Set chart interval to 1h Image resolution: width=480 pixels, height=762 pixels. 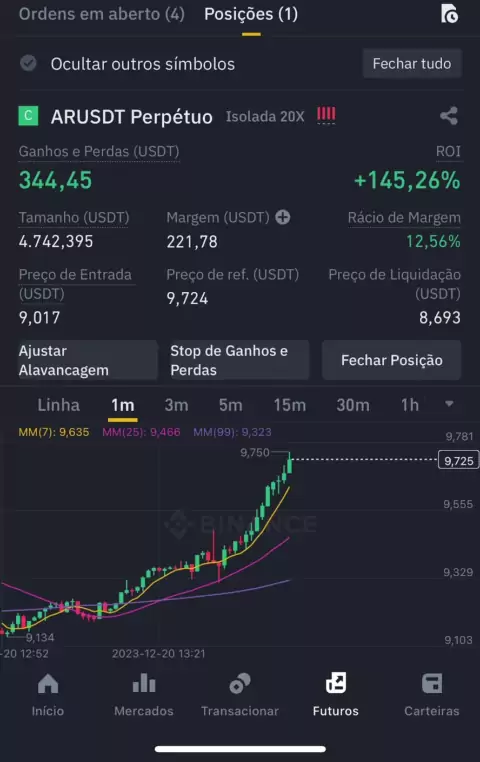click(410, 405)
